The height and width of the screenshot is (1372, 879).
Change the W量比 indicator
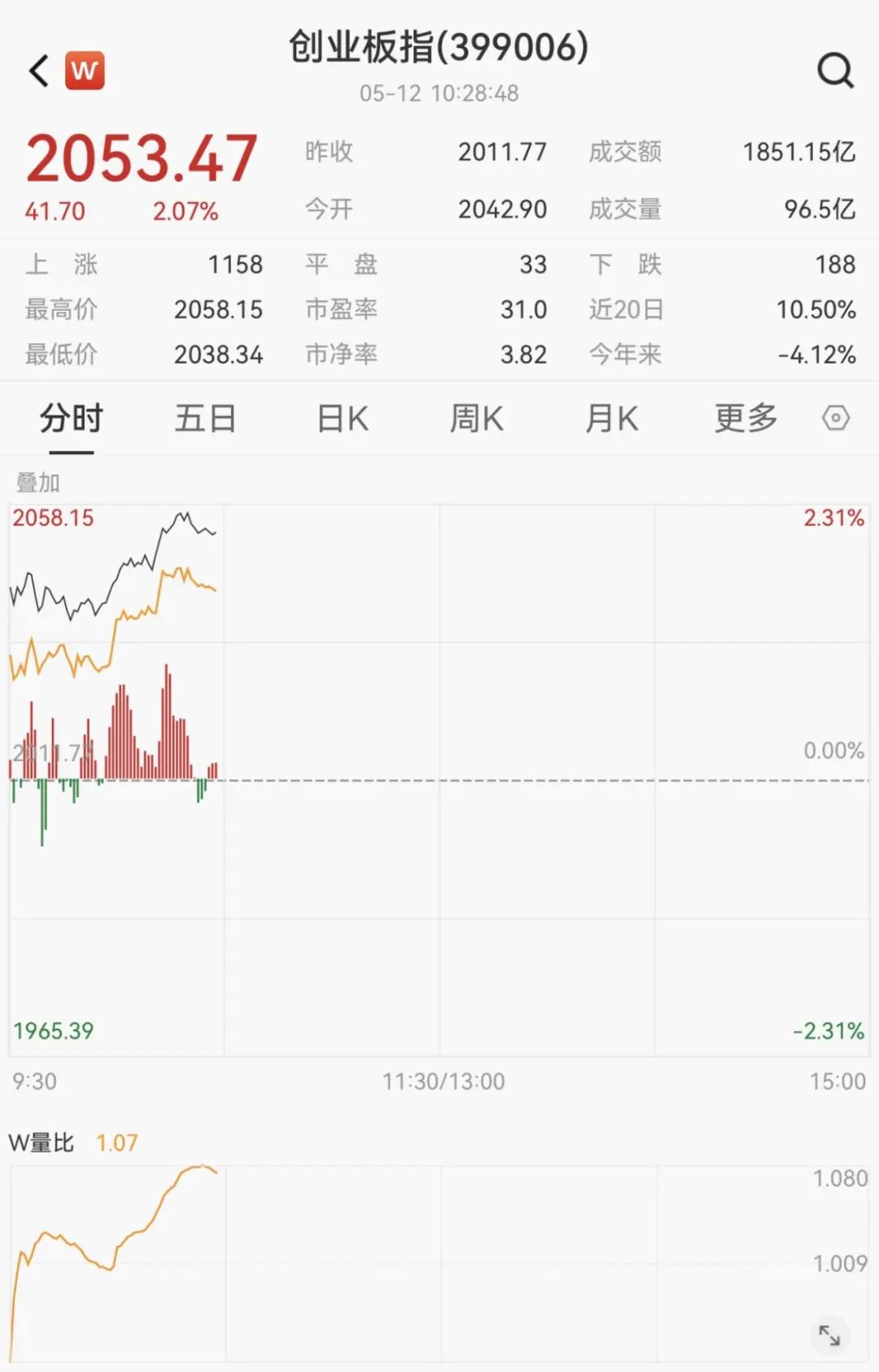pos(42,1143)
